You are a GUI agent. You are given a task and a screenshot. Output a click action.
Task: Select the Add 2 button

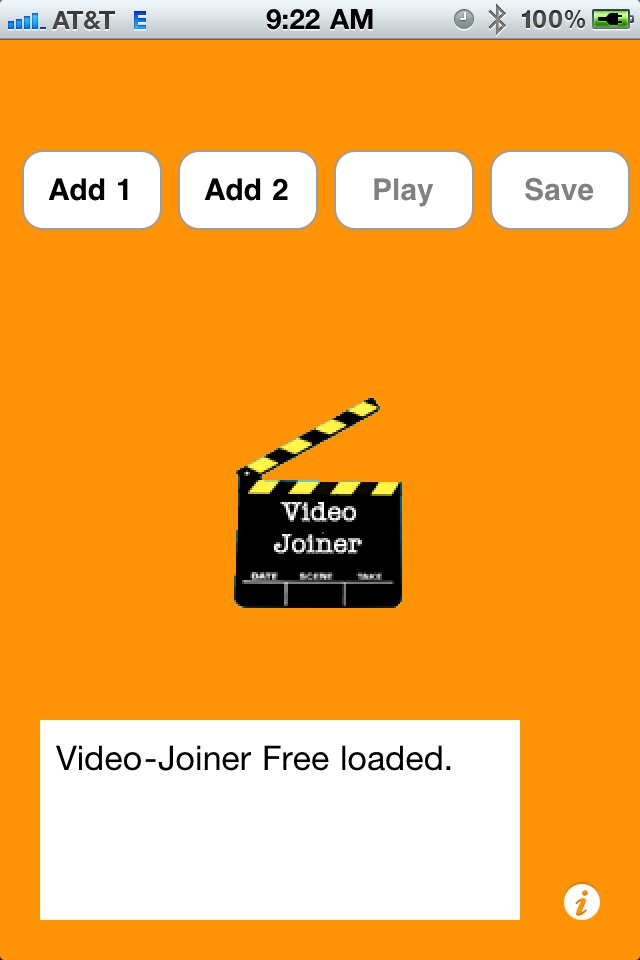[x=247, y=190]
